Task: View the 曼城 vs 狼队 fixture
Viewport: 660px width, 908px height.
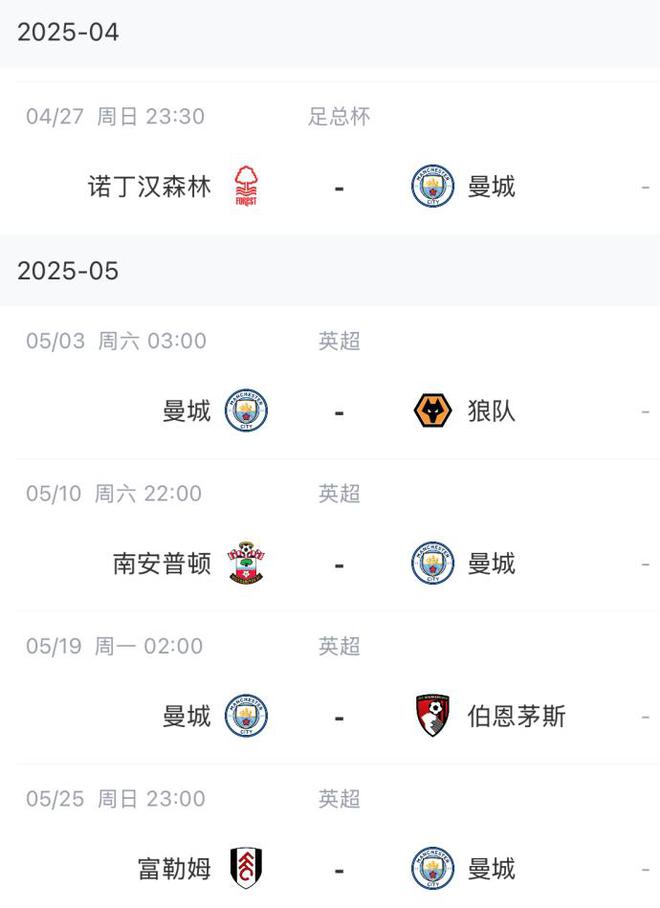Action: click(x=338, y=411)
